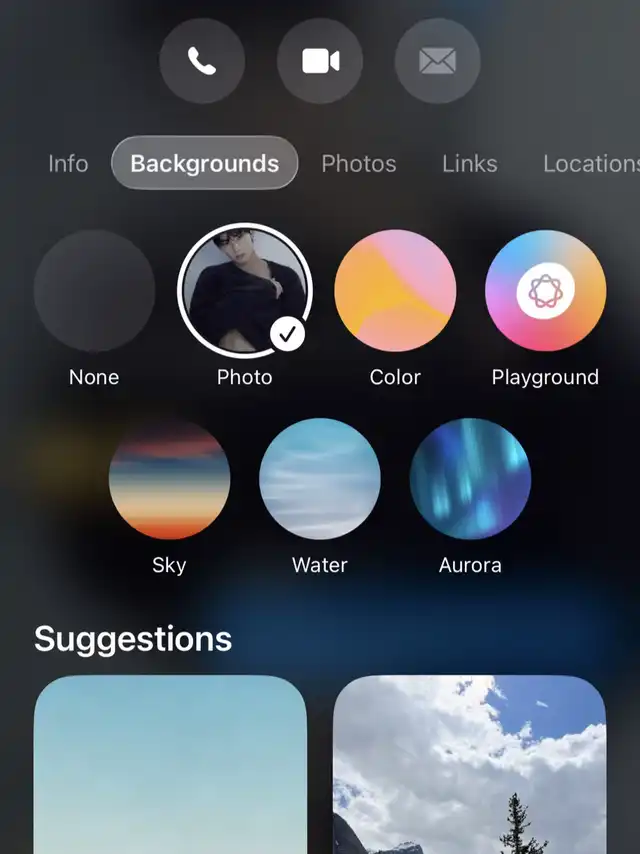Switch to the Links tab
This screenshot has height=854, width=640.
469,163
